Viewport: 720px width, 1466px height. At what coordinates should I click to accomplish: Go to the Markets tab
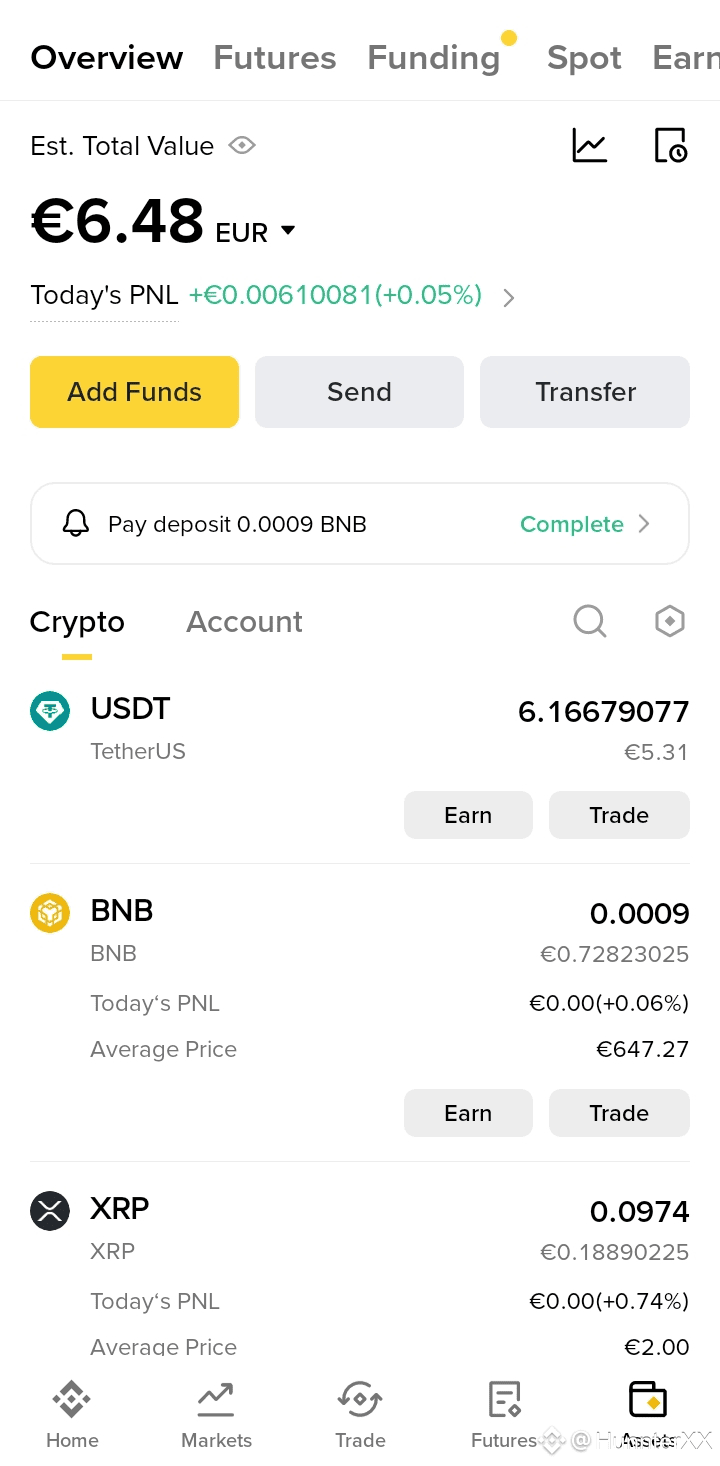point(216,1414)
